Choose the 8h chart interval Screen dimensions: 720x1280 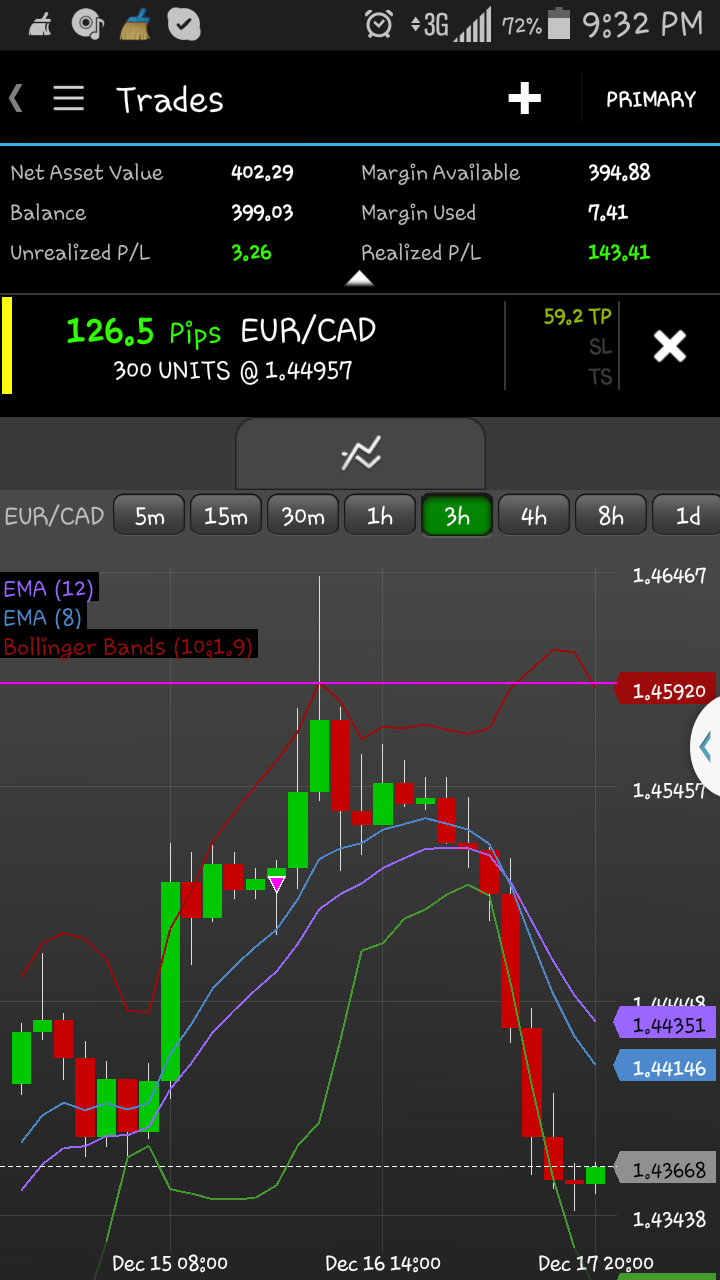coord(611,516)
